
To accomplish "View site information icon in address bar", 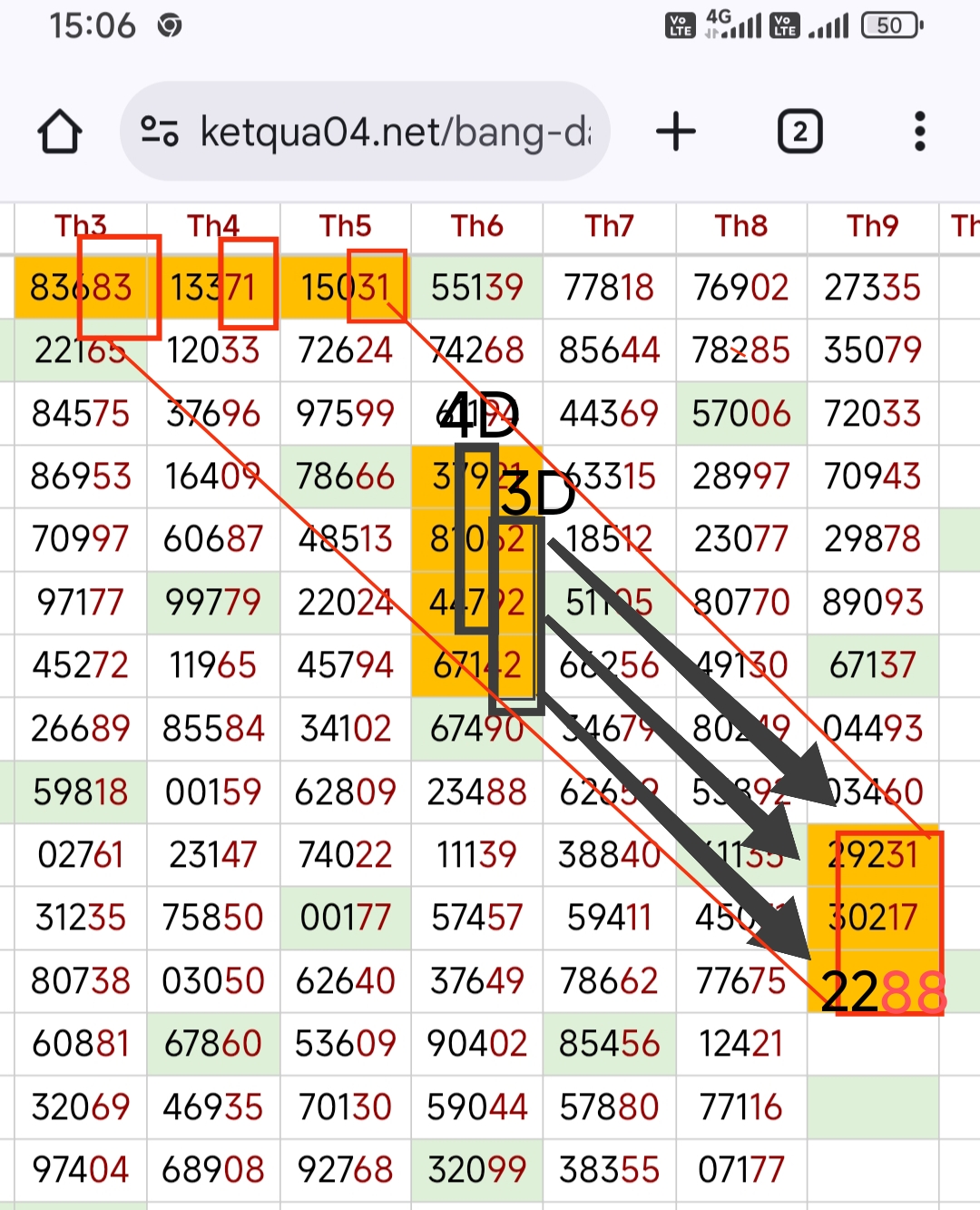I will pos(160,133).
